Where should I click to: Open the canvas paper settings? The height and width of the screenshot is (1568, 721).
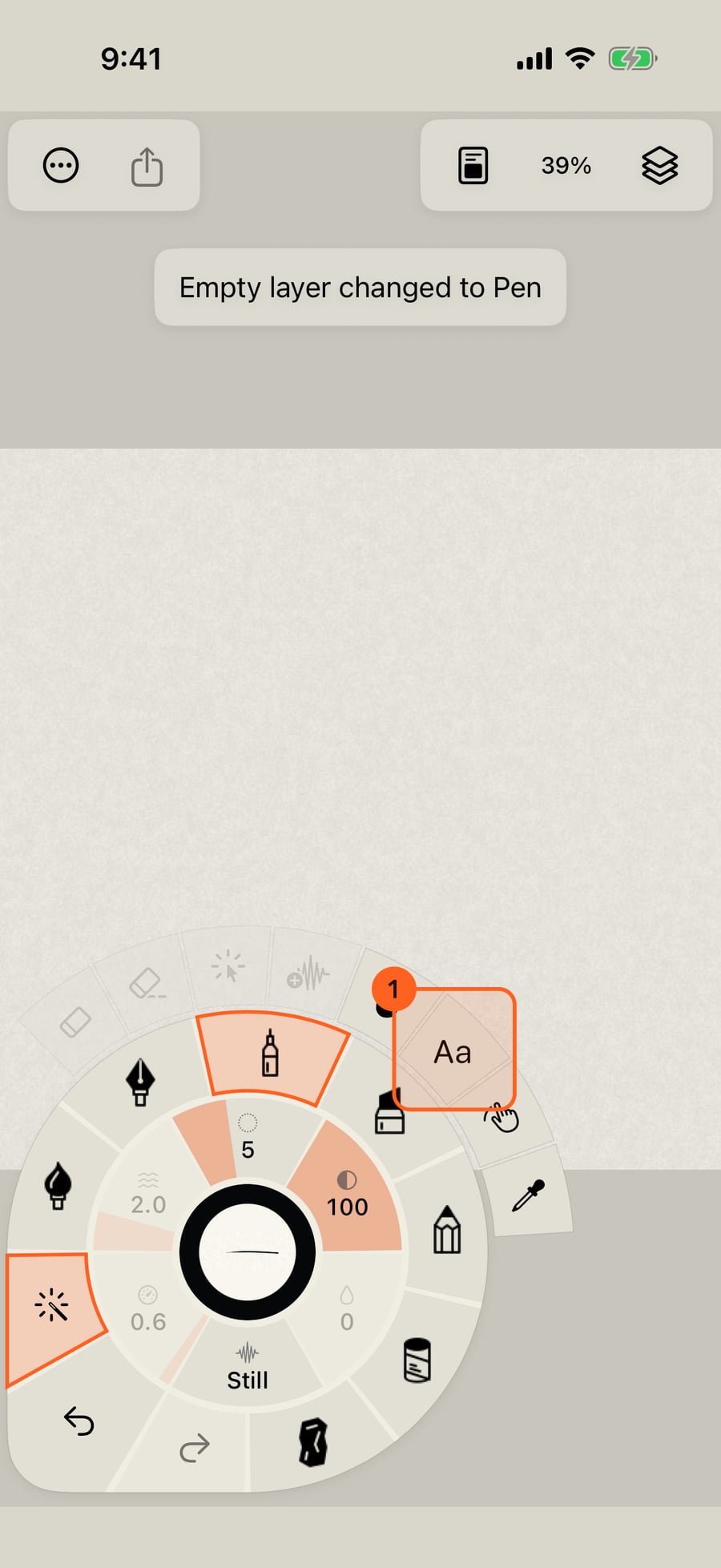473,166
